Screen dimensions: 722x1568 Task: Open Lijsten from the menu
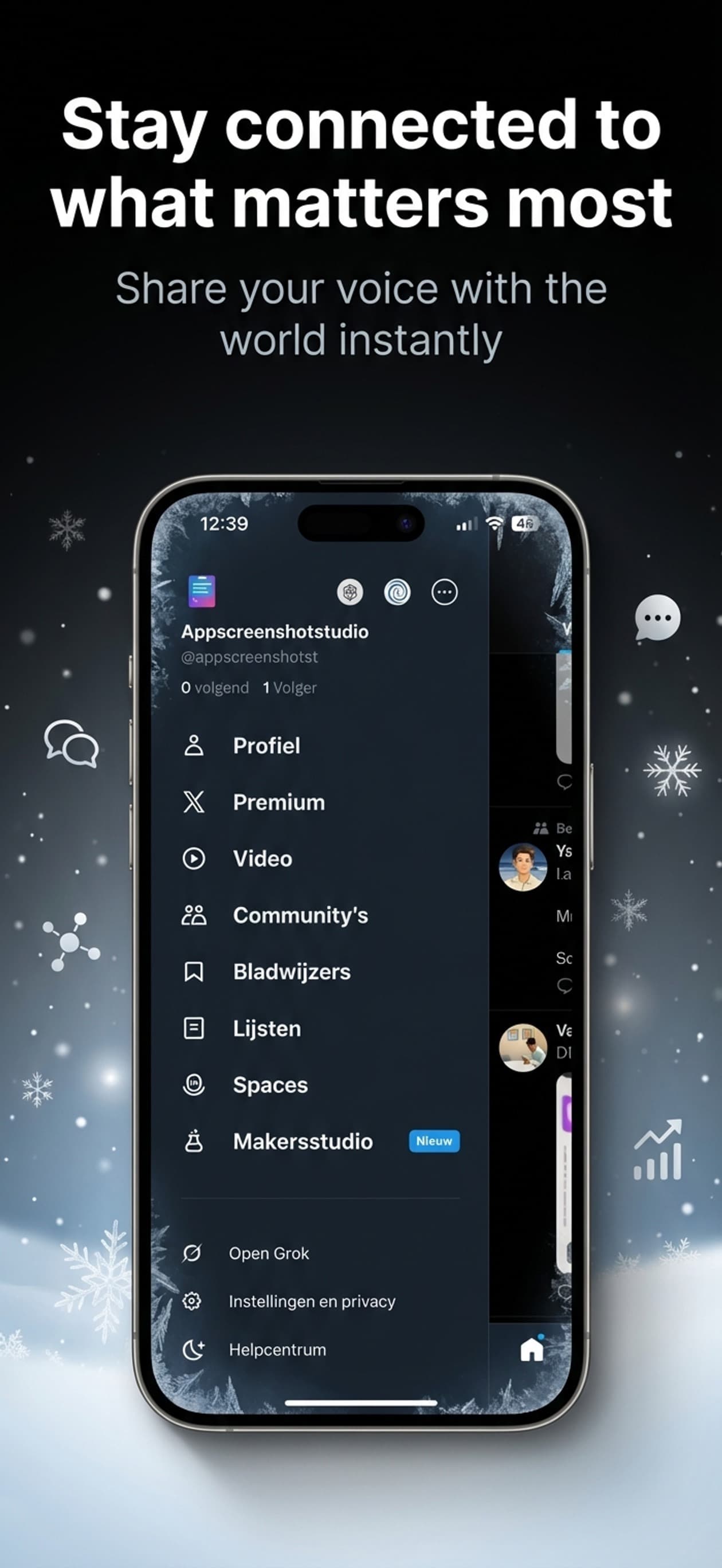[265, 1029]
